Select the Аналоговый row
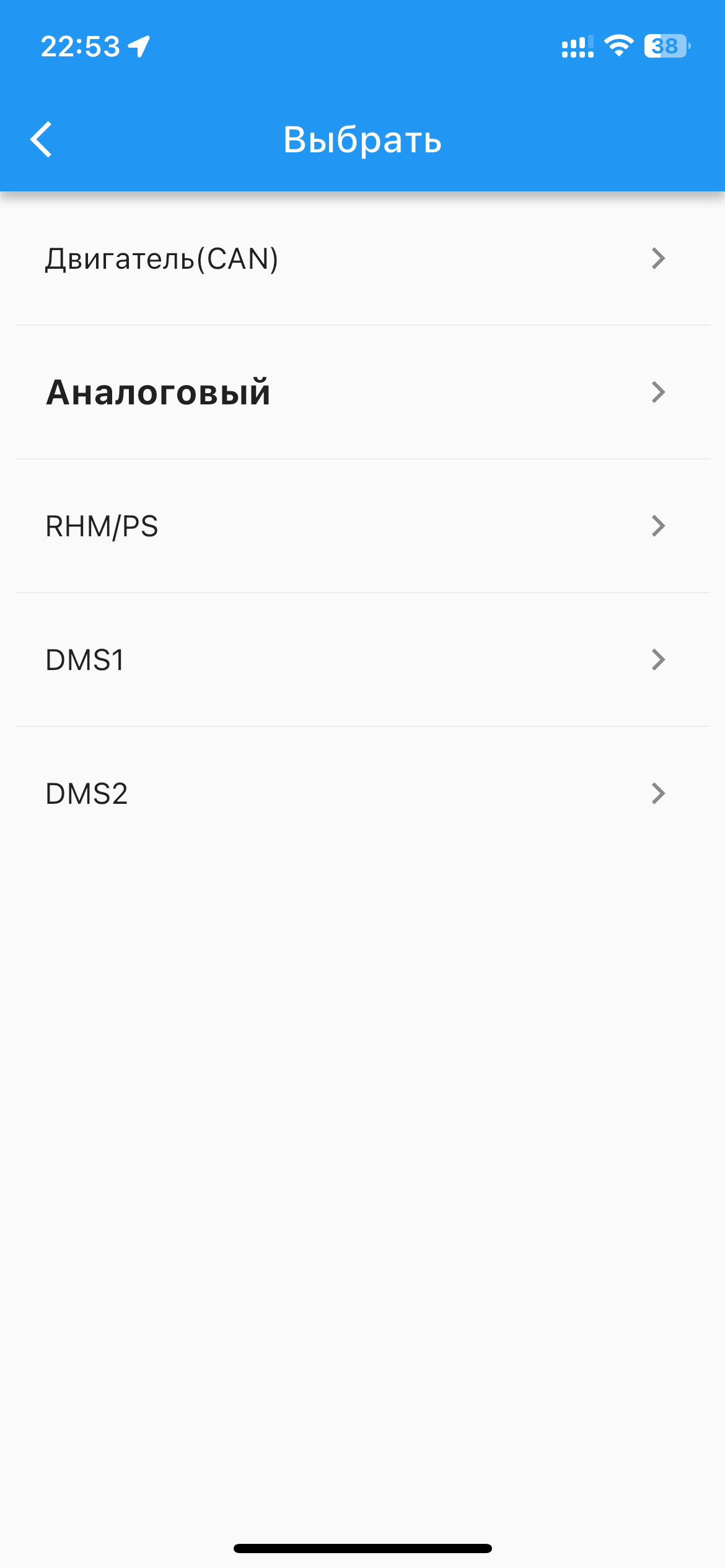725x1568 pixels. point(362,393)
